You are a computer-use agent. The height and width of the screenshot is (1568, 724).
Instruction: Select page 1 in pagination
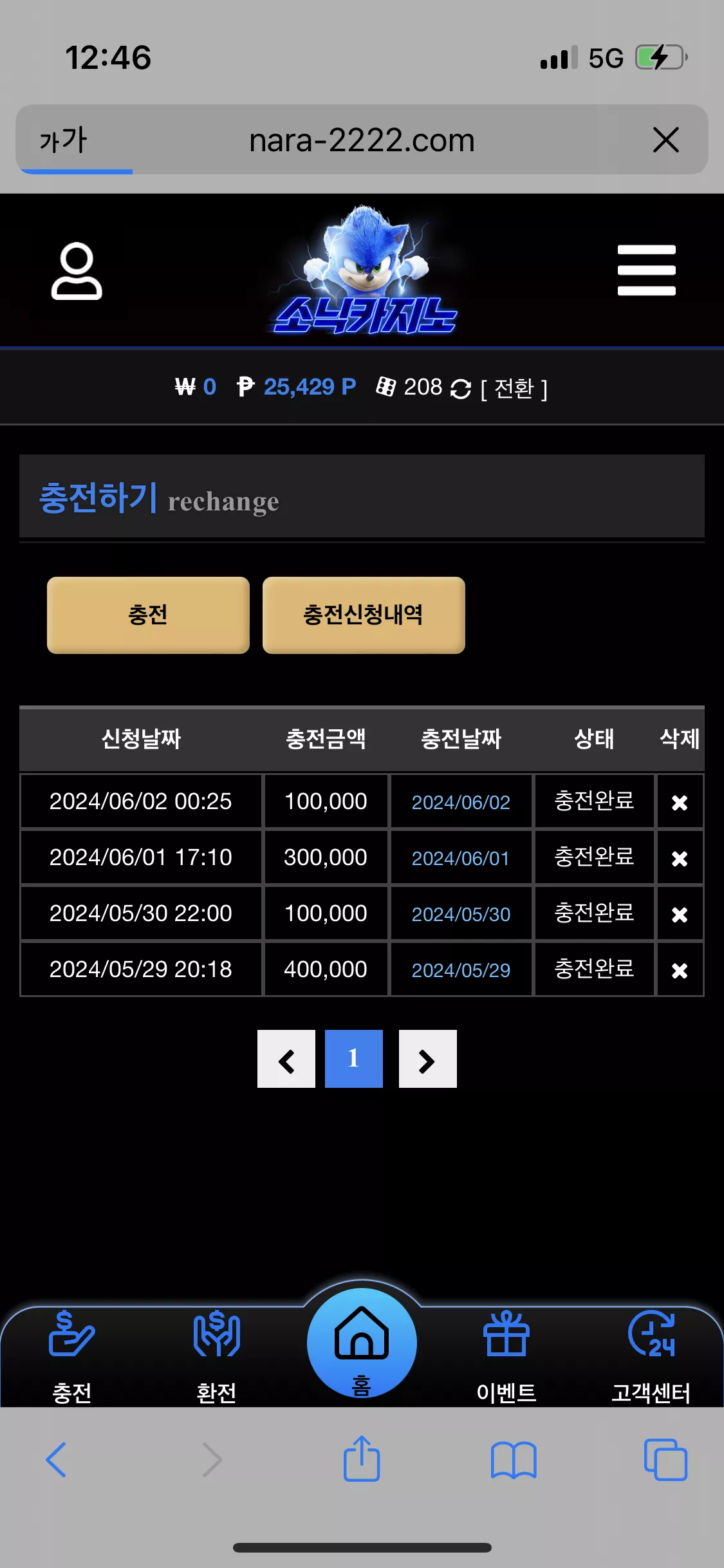354,1059
